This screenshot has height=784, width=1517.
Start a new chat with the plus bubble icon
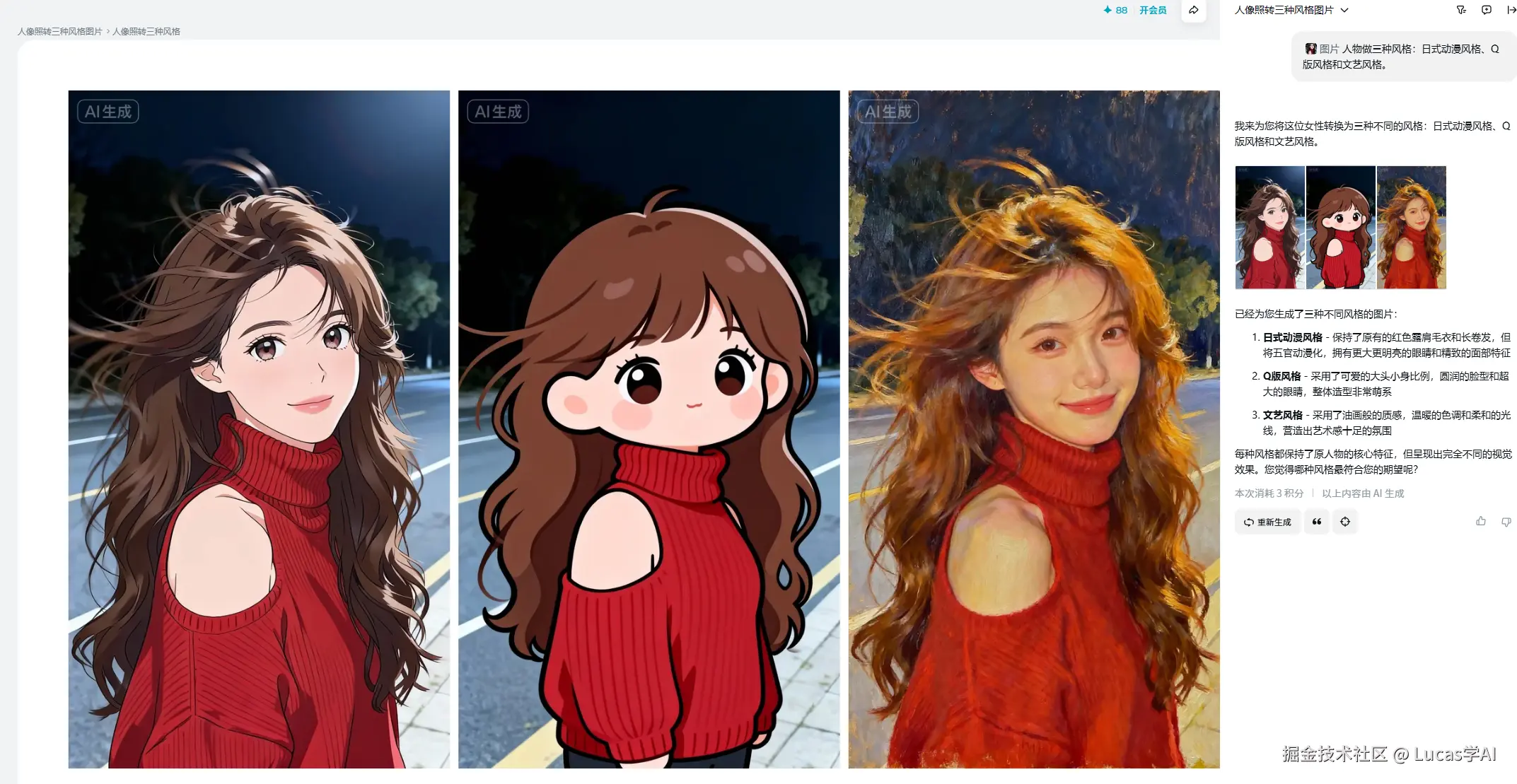tap(1487, 10)
